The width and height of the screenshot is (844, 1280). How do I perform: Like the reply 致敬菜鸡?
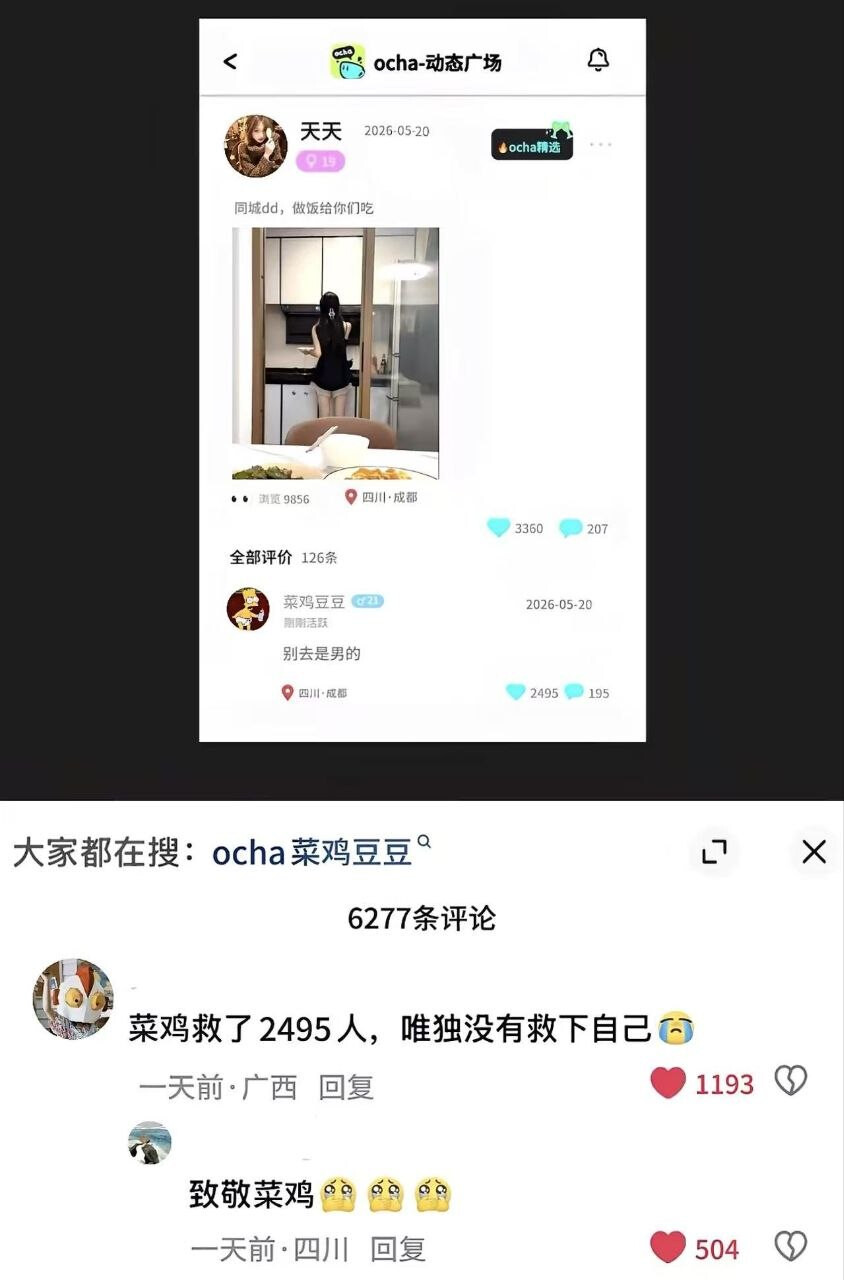point(668,1248)
